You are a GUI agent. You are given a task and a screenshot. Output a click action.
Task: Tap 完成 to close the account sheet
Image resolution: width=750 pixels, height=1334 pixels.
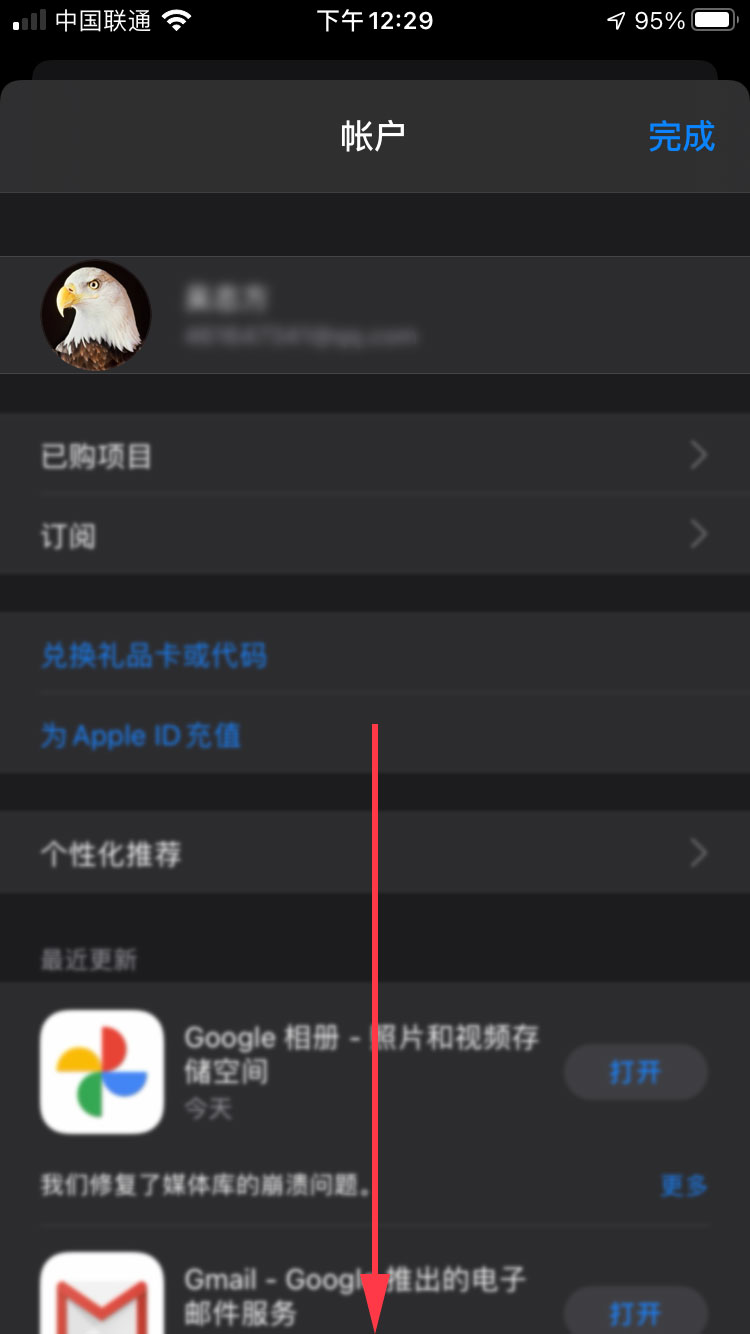coord(681,136)
